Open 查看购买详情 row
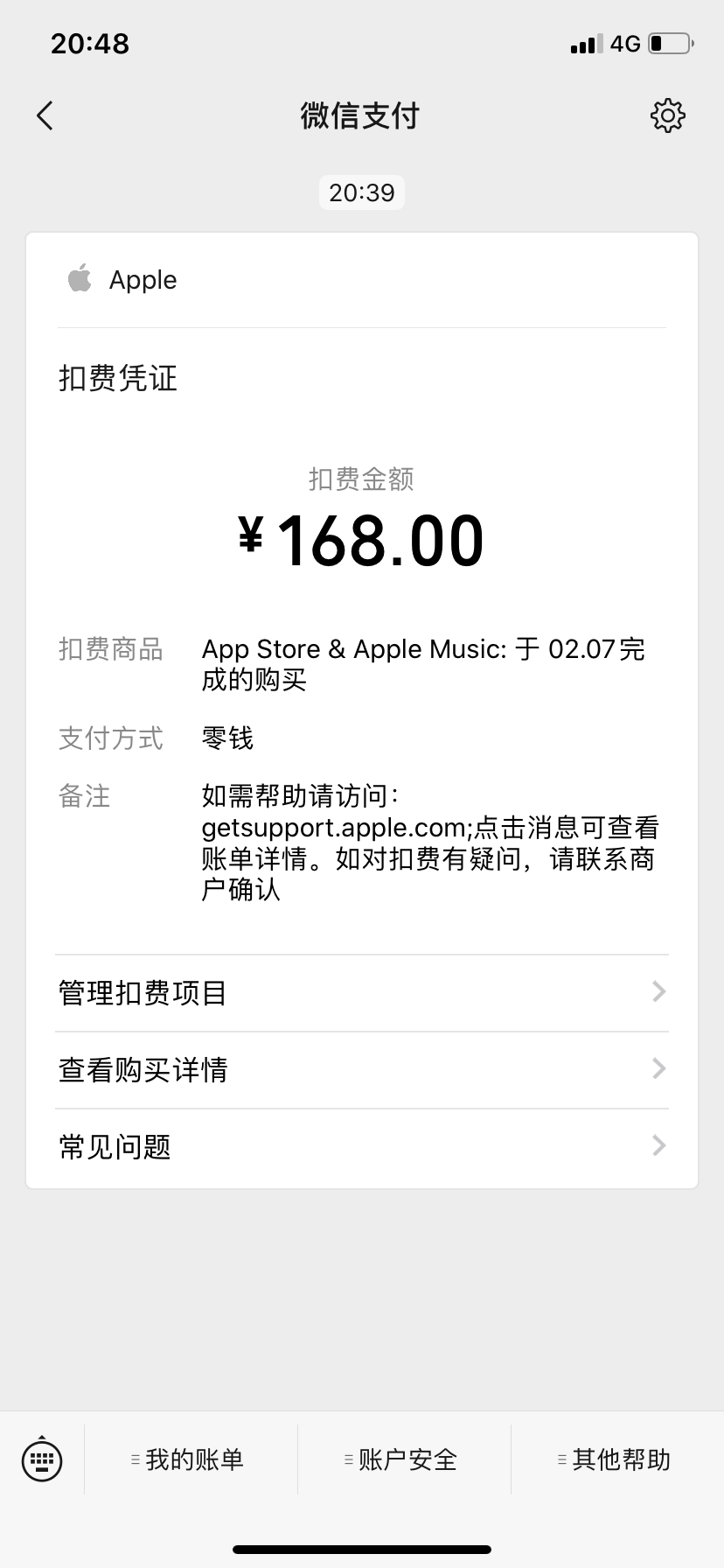Screen dimensions: 724x1568 pos(362,1070)
